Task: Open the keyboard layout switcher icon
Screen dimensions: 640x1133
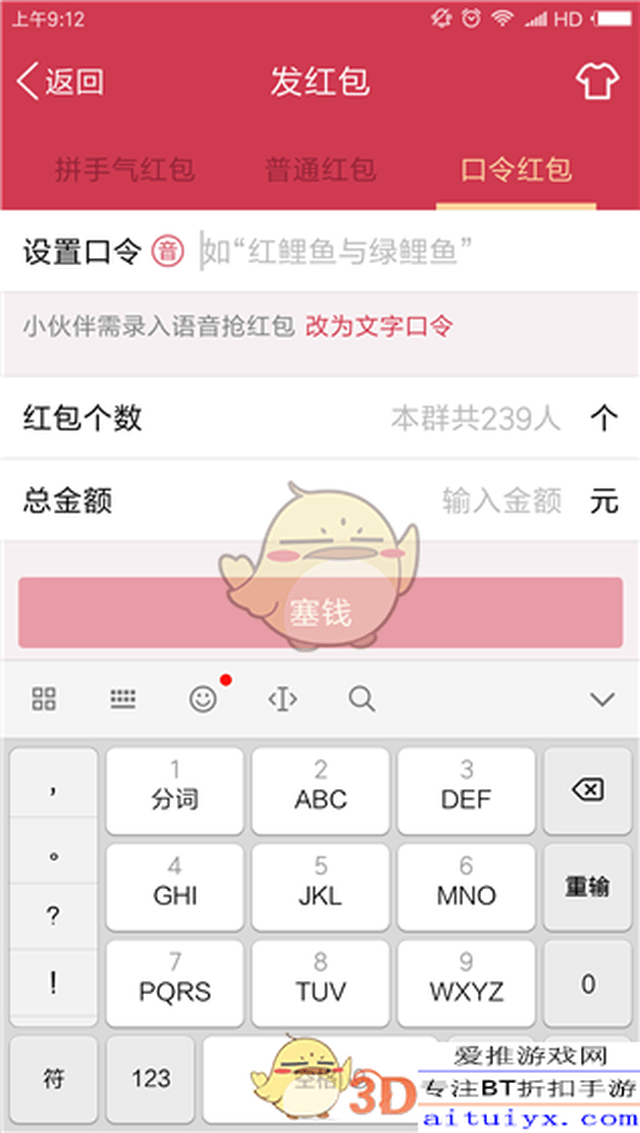Action: pos(123,699)
